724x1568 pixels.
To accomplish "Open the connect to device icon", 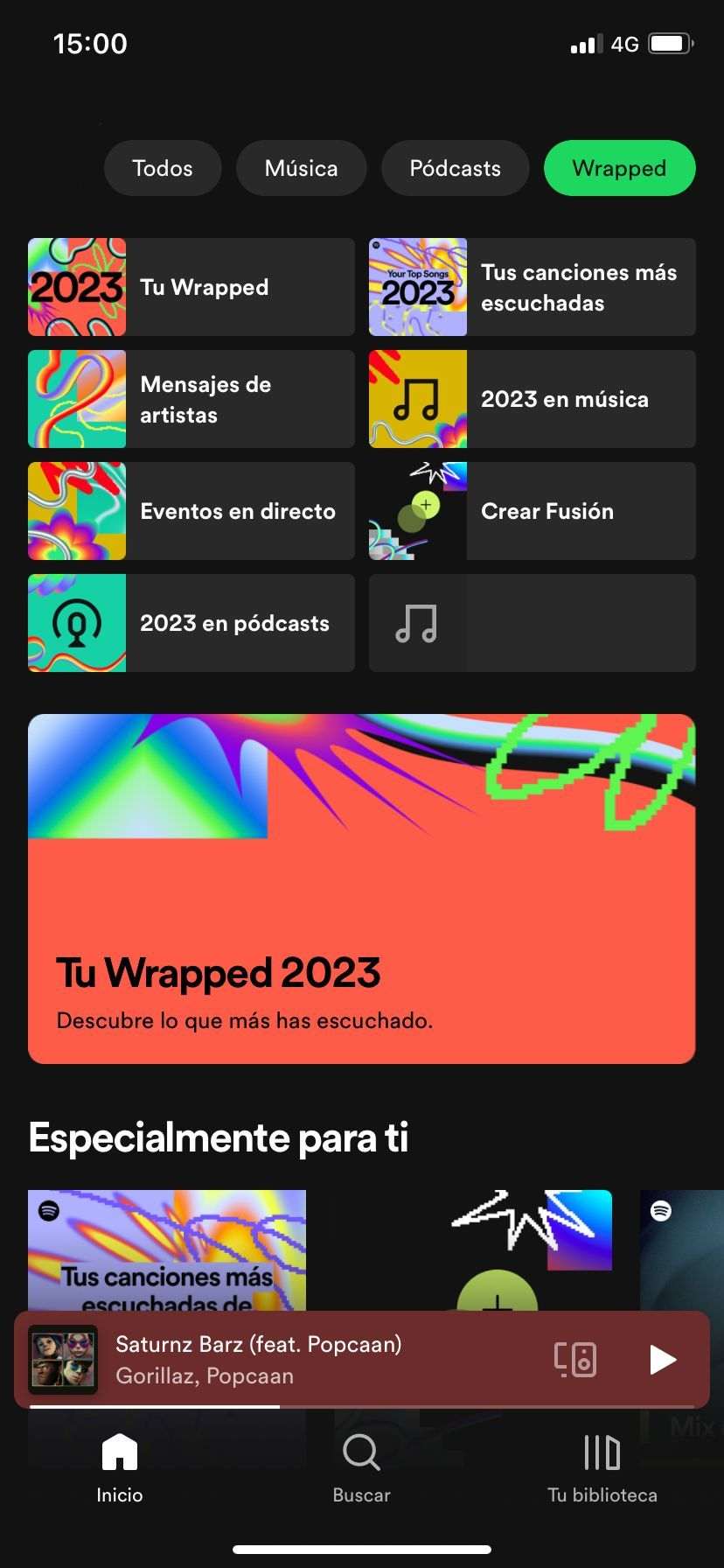I will [575, 1359].
